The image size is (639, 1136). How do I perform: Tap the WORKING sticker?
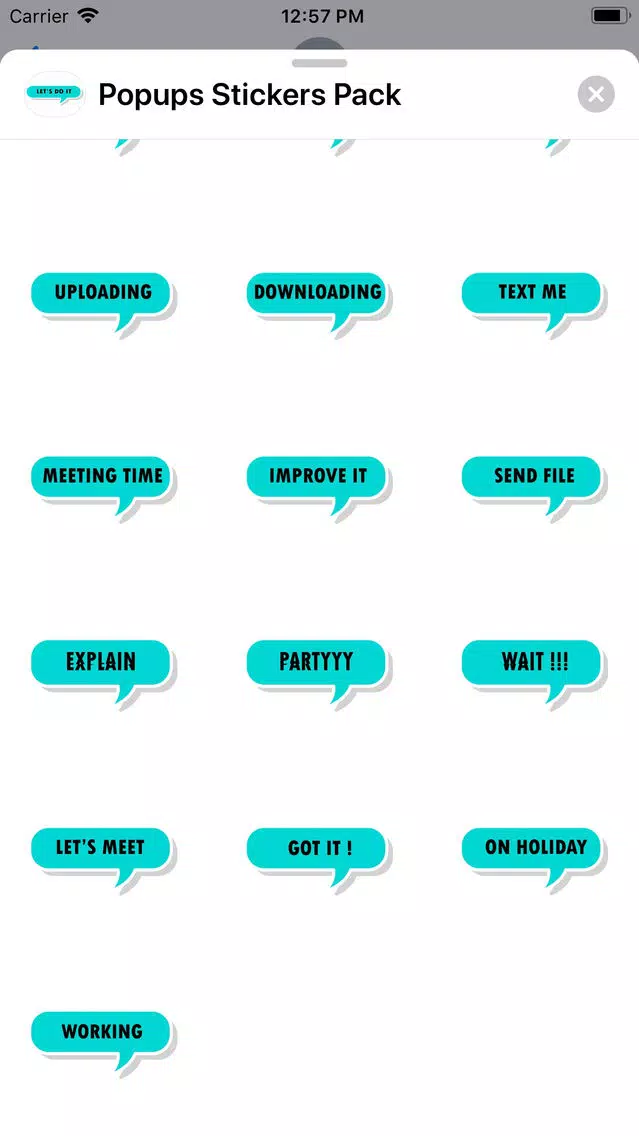pos(103,1042)
